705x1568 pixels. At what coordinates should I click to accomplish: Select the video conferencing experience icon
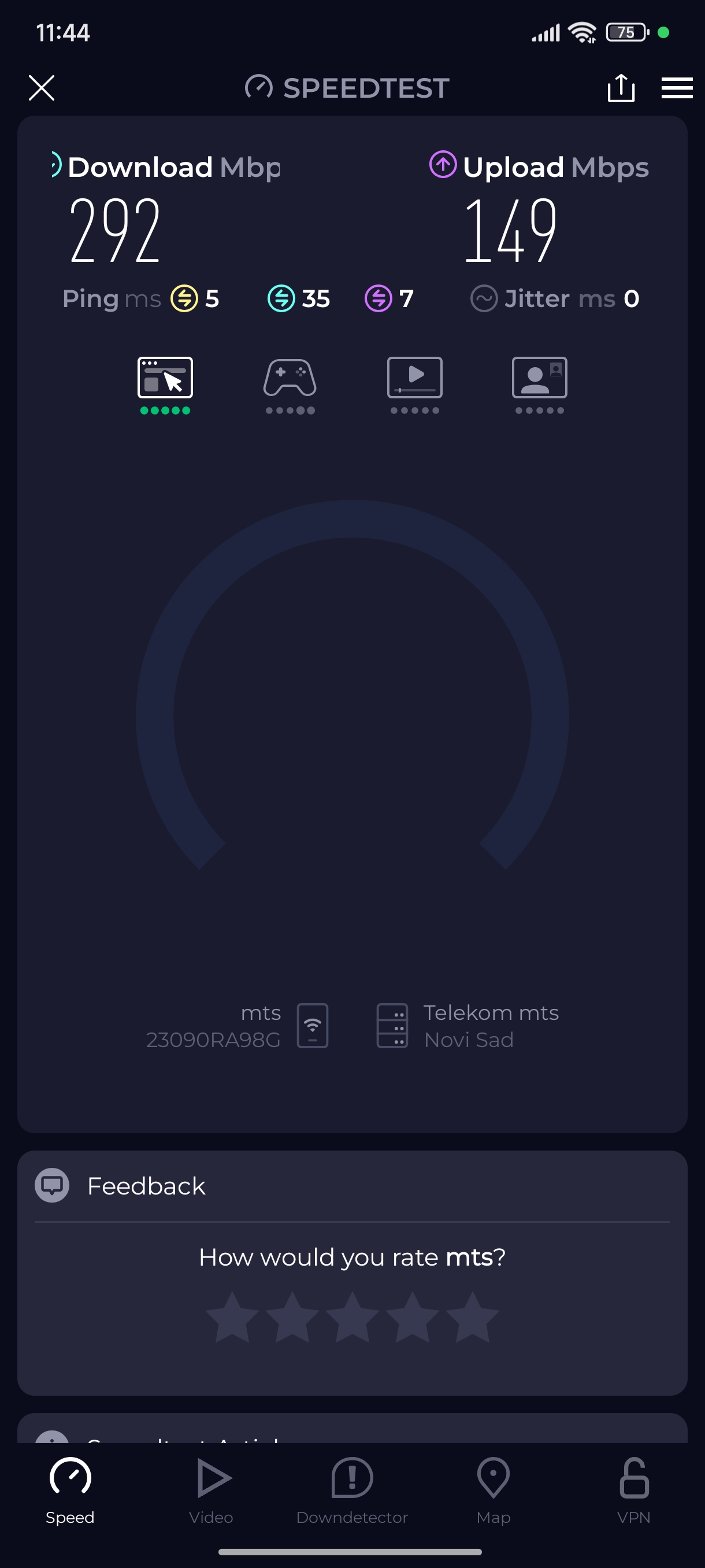tap(540, 379)
